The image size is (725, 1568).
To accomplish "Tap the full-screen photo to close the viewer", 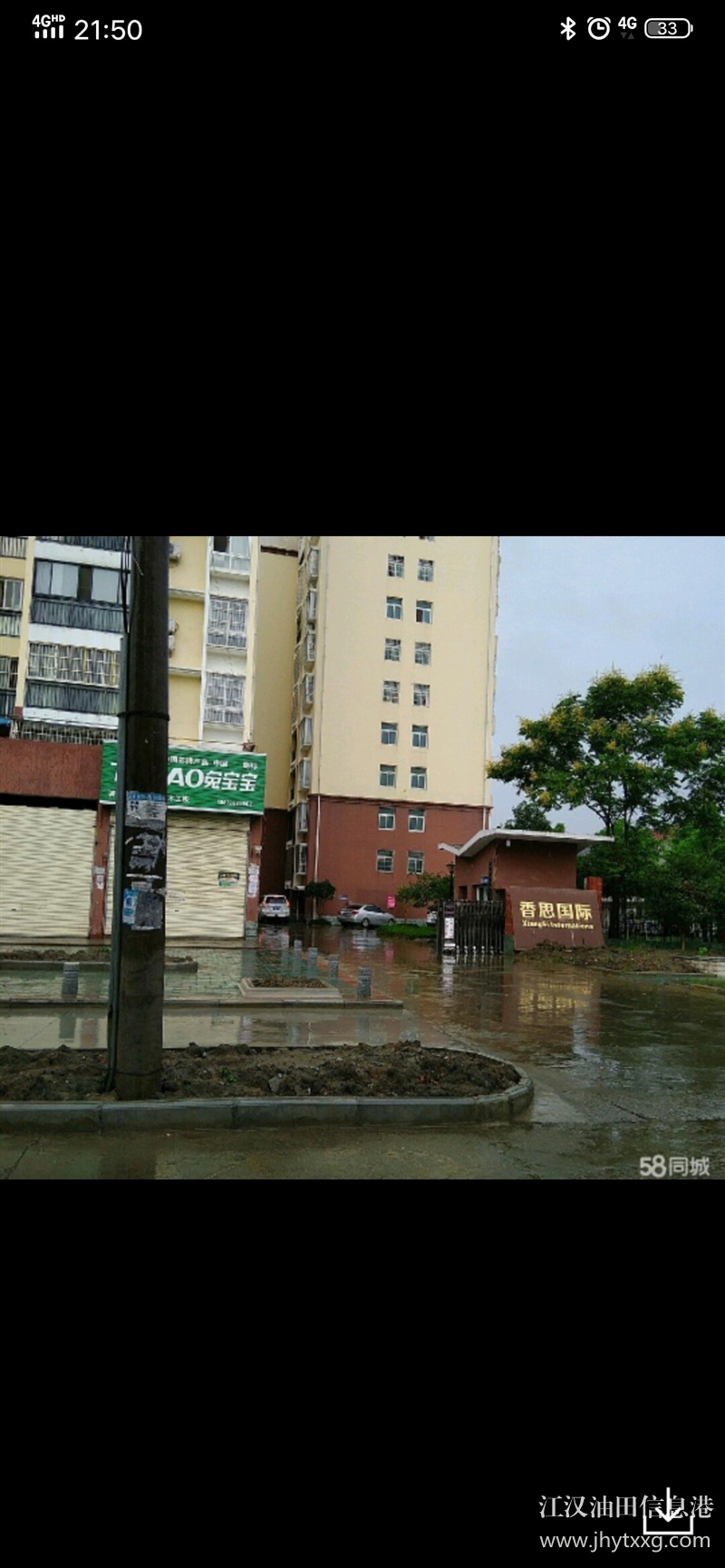I will pyautogui.click(x=362, y=857).
